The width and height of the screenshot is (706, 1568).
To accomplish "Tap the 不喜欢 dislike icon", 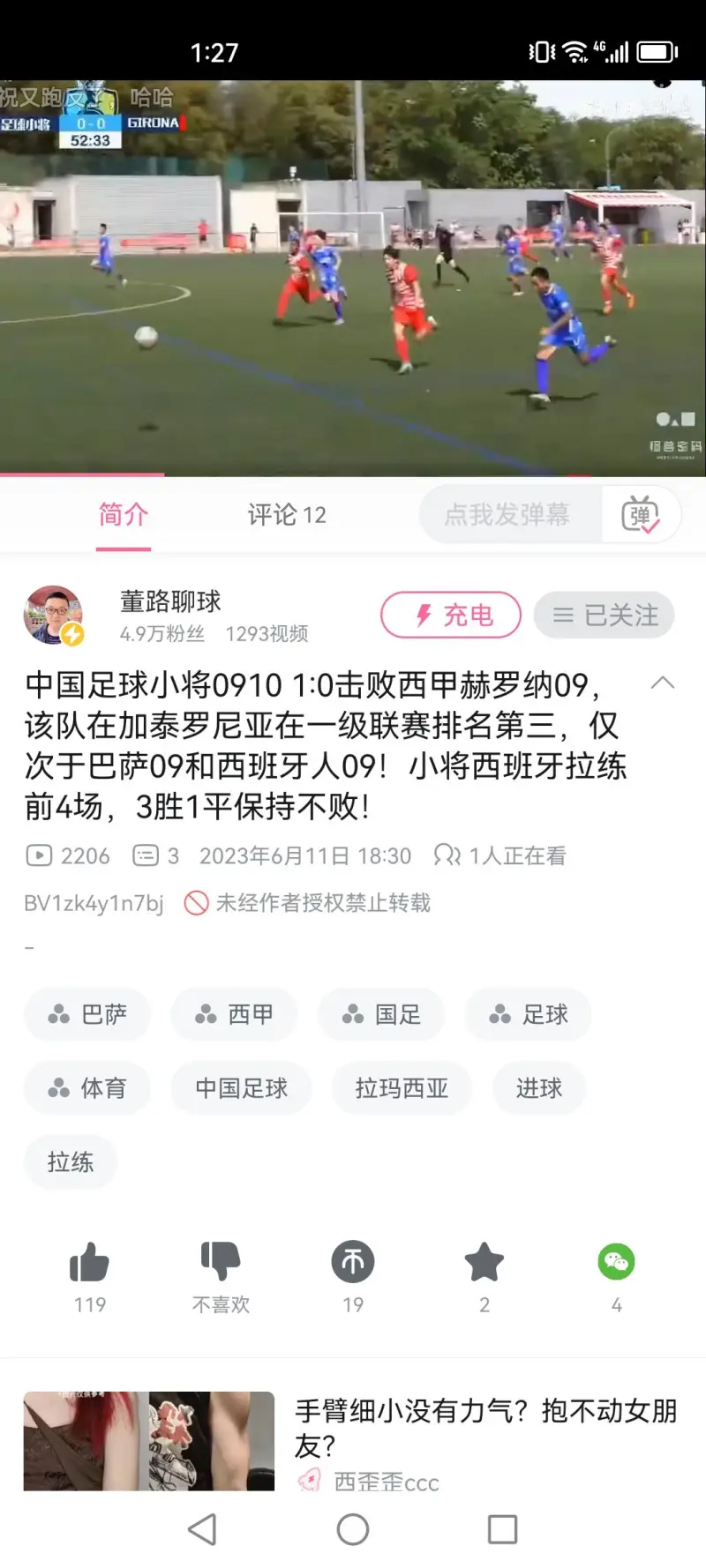I will point(221,1262).
